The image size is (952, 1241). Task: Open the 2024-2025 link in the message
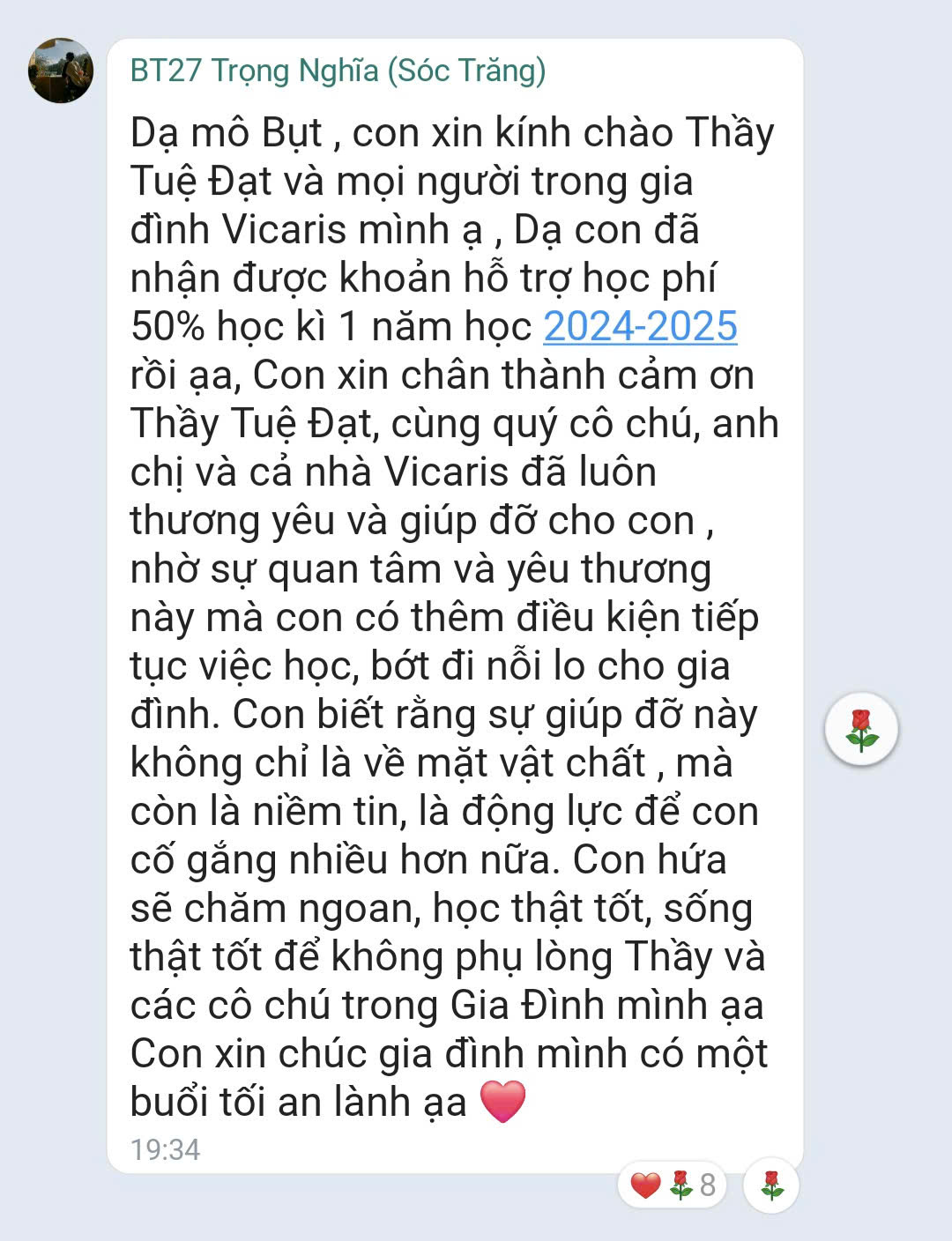(x=640, y=326)
